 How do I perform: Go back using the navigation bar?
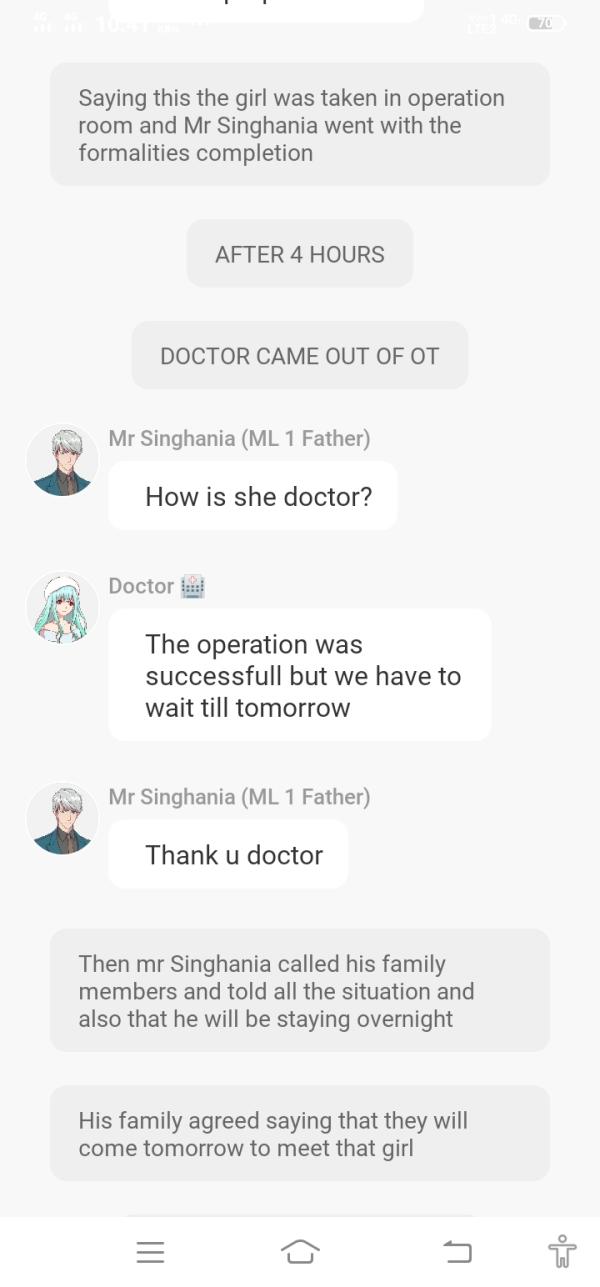(x=457, y=1250)
